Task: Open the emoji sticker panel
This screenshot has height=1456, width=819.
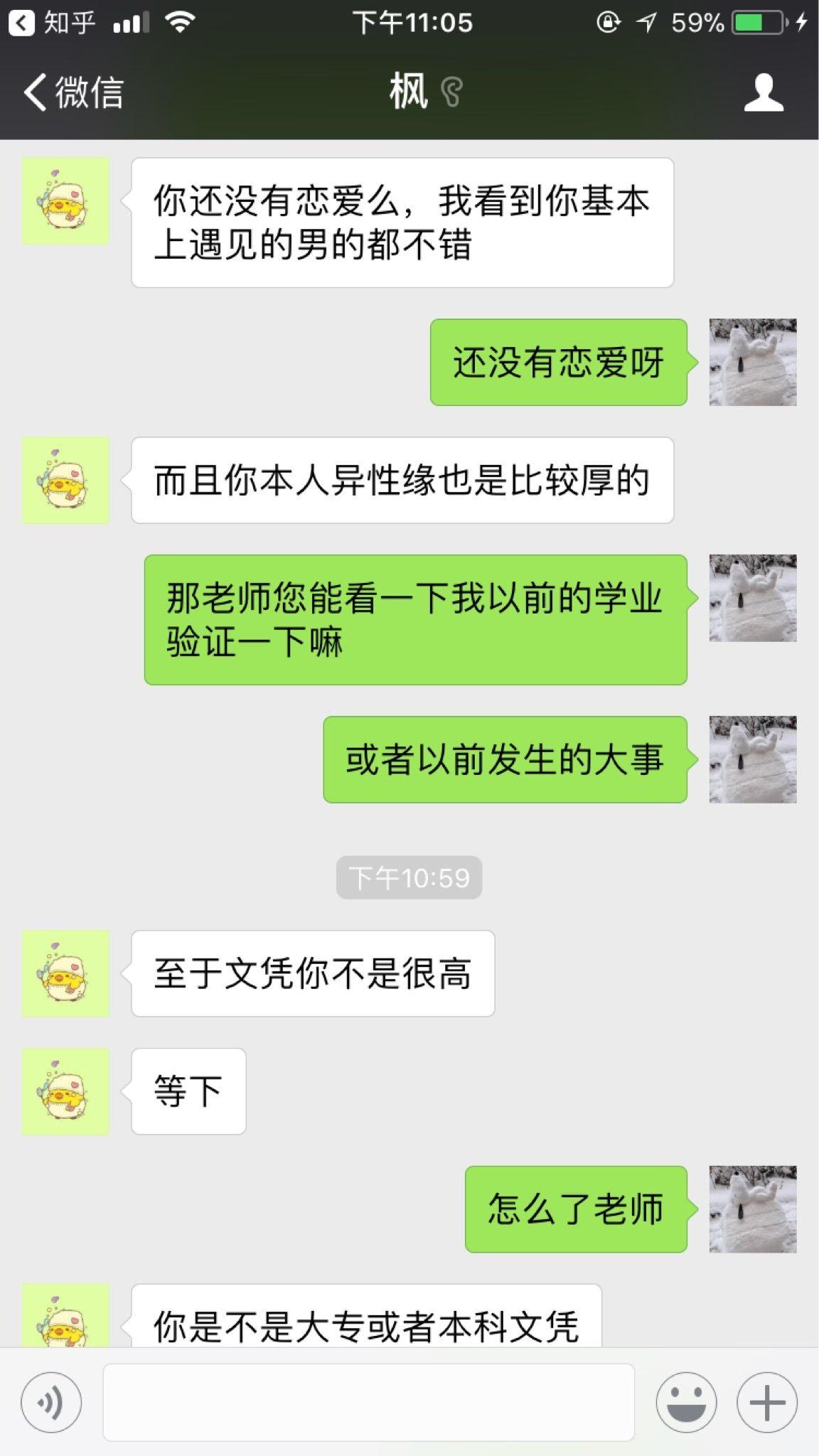Action: pyautogui.click(x=686, y=1403)
